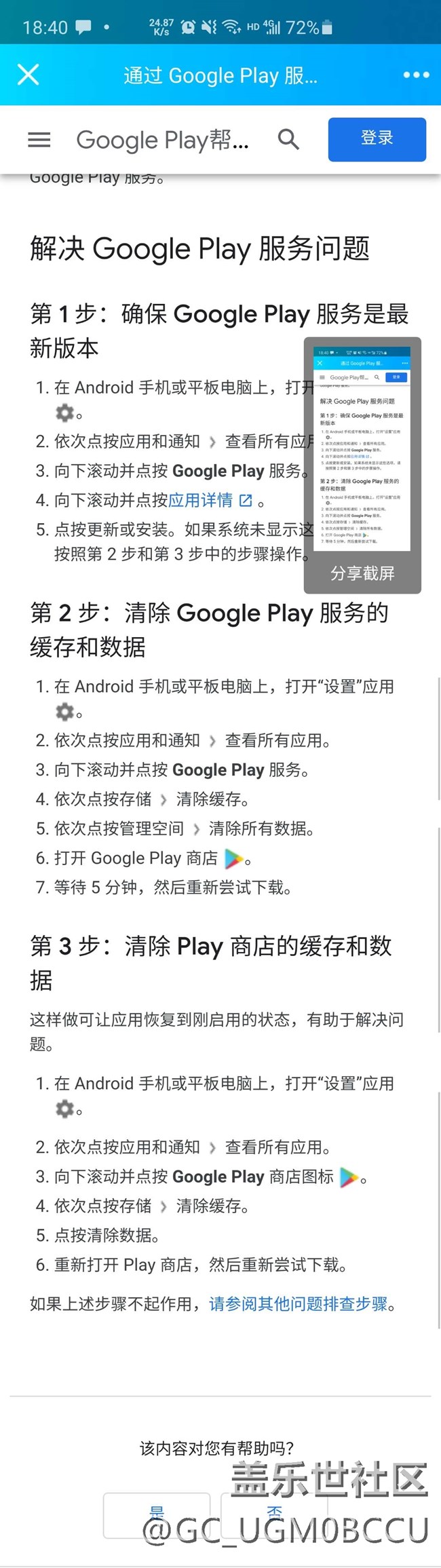Open the three-dot overflow menu
This screenshot has width=441, height=1568.
415,75
